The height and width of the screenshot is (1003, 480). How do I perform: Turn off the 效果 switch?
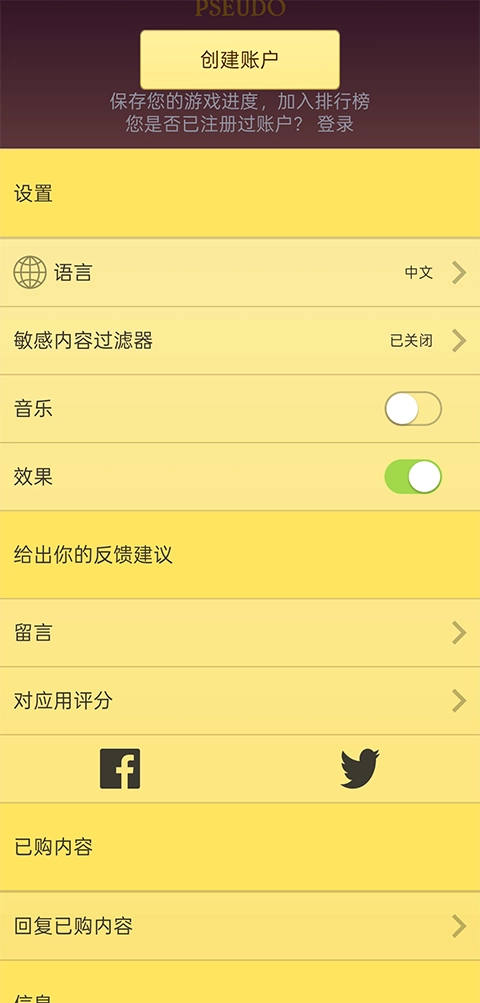[x=413, y=477]
